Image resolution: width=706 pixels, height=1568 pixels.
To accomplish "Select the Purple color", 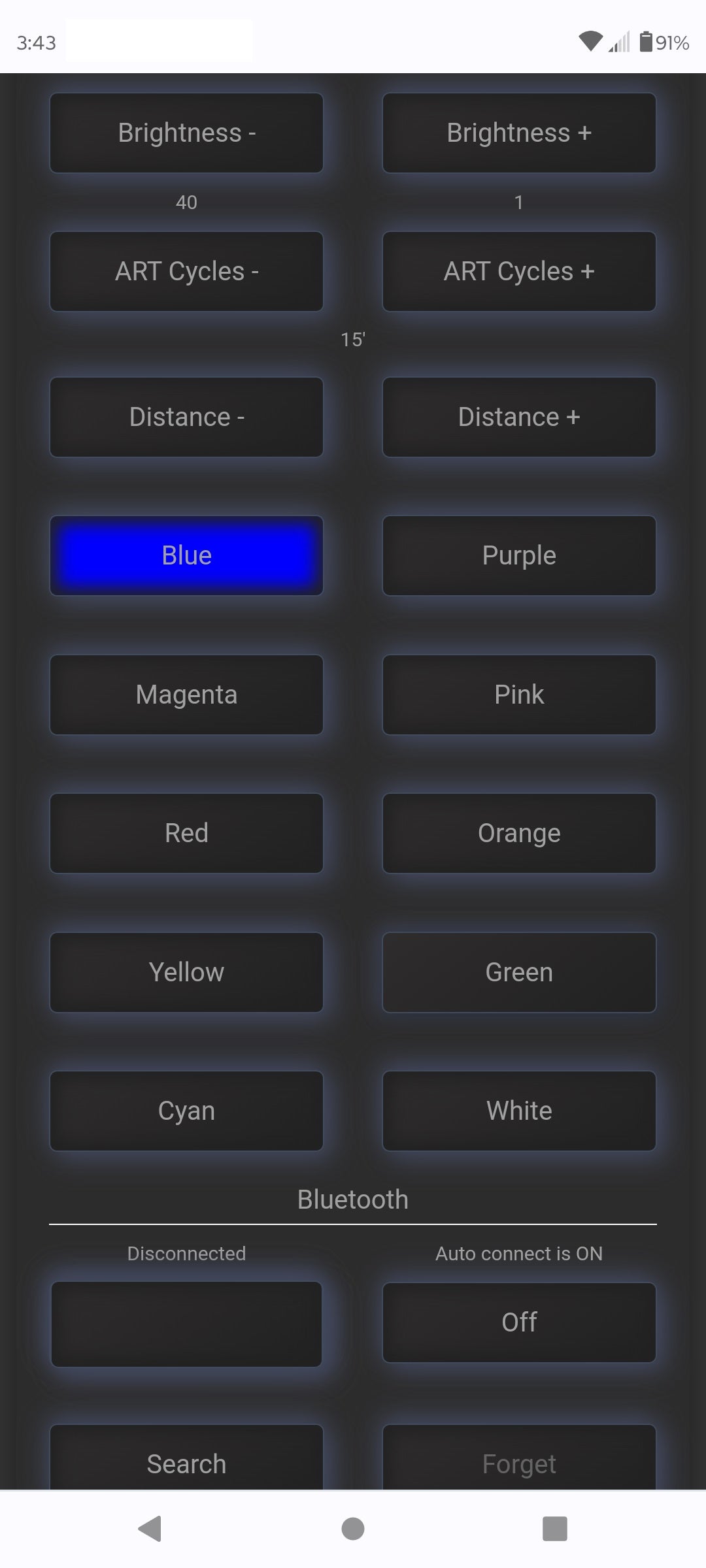I will [519, 555].
